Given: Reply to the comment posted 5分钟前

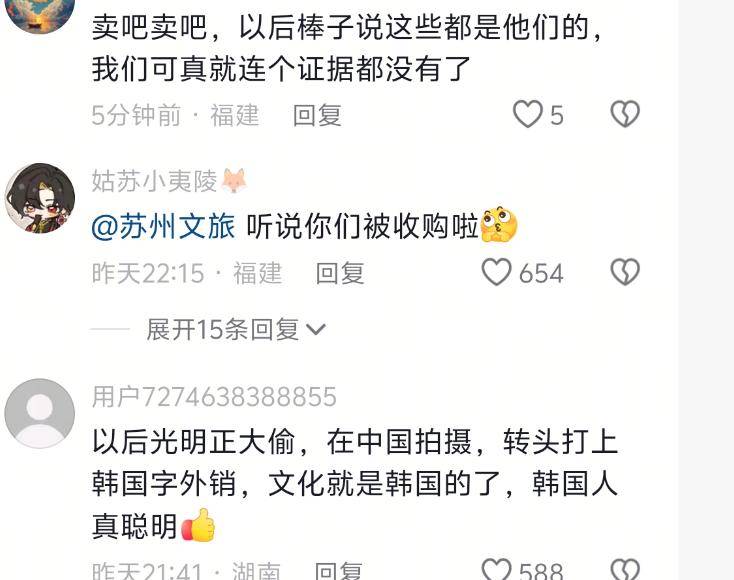Looking at the screenshot, I should [x=317, y=115].
